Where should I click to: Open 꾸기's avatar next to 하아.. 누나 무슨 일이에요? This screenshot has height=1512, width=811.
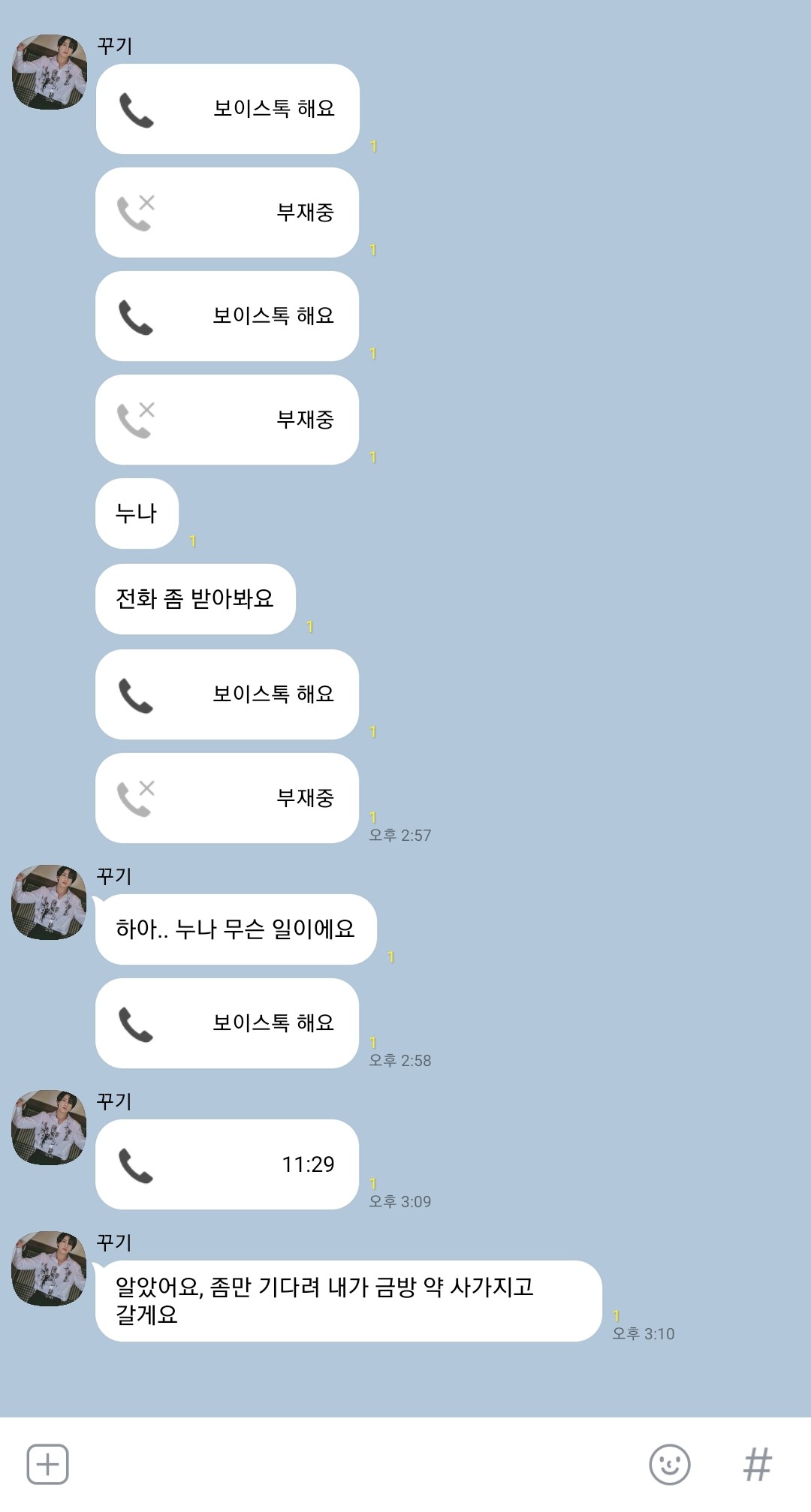[49, 902]
